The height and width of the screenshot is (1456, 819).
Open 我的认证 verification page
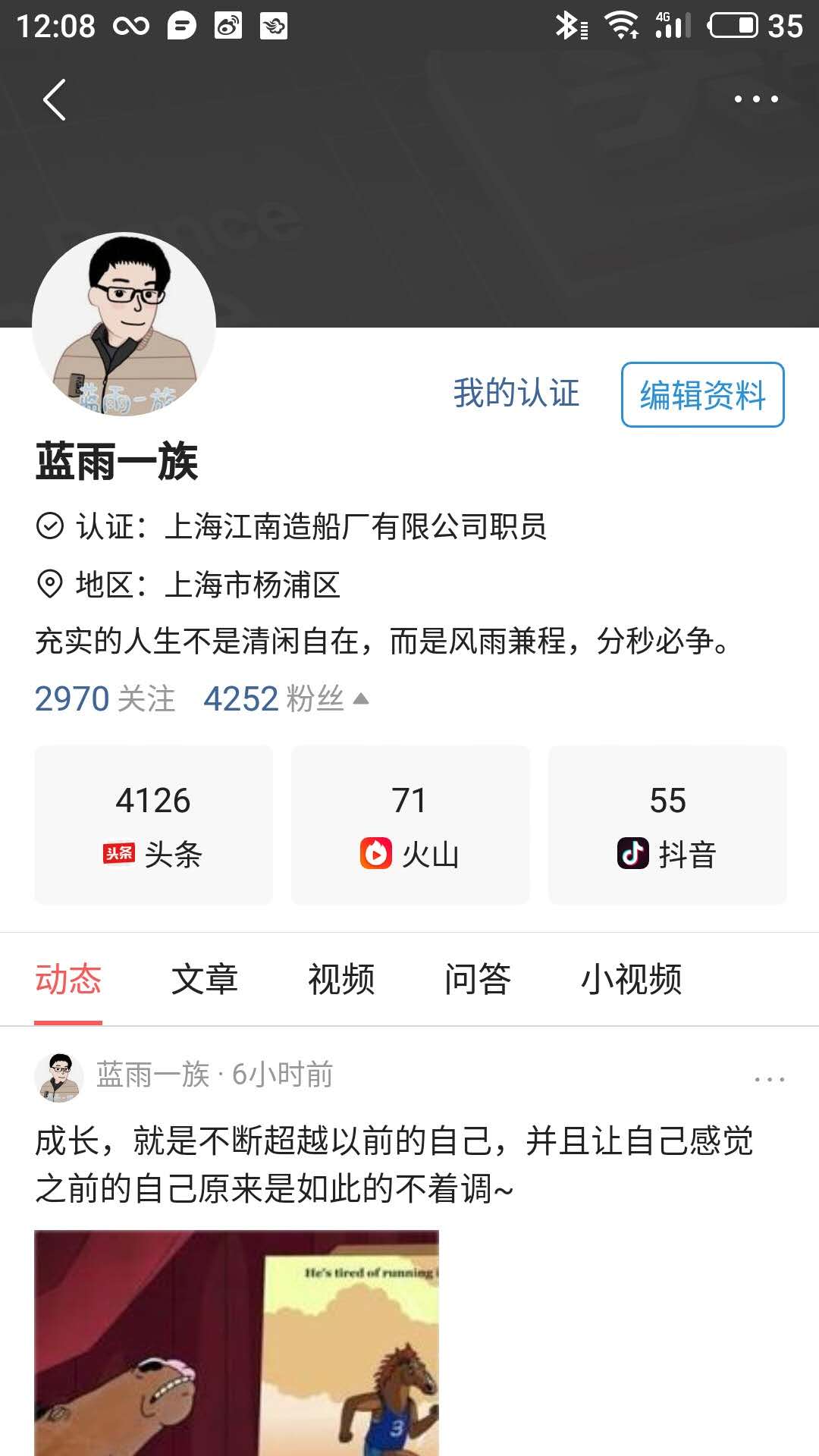(516, 394)
